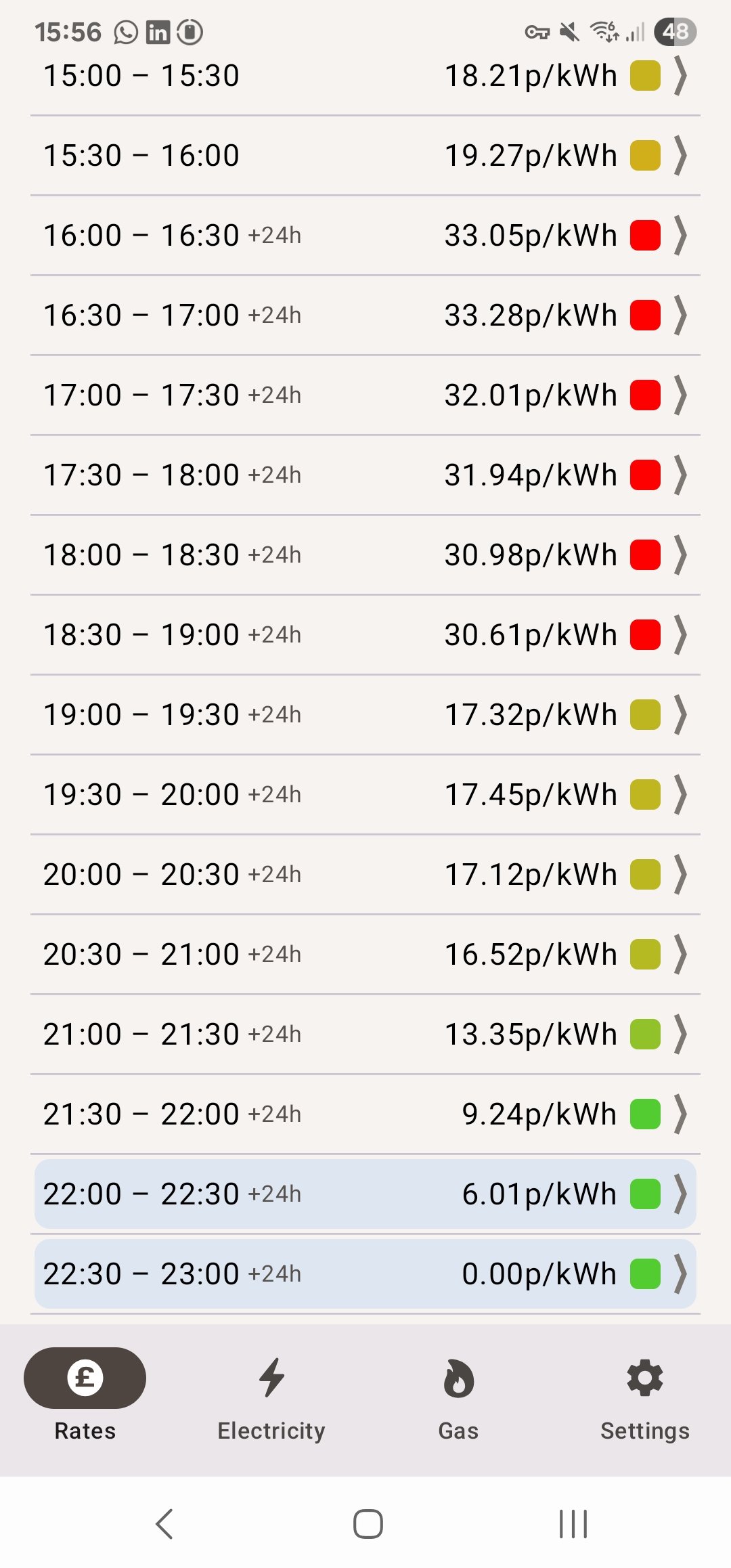This screenshot has height=1568, width=731.
Task: Open the 20:30 – 21:00 rate row
Action: (365, 955)
